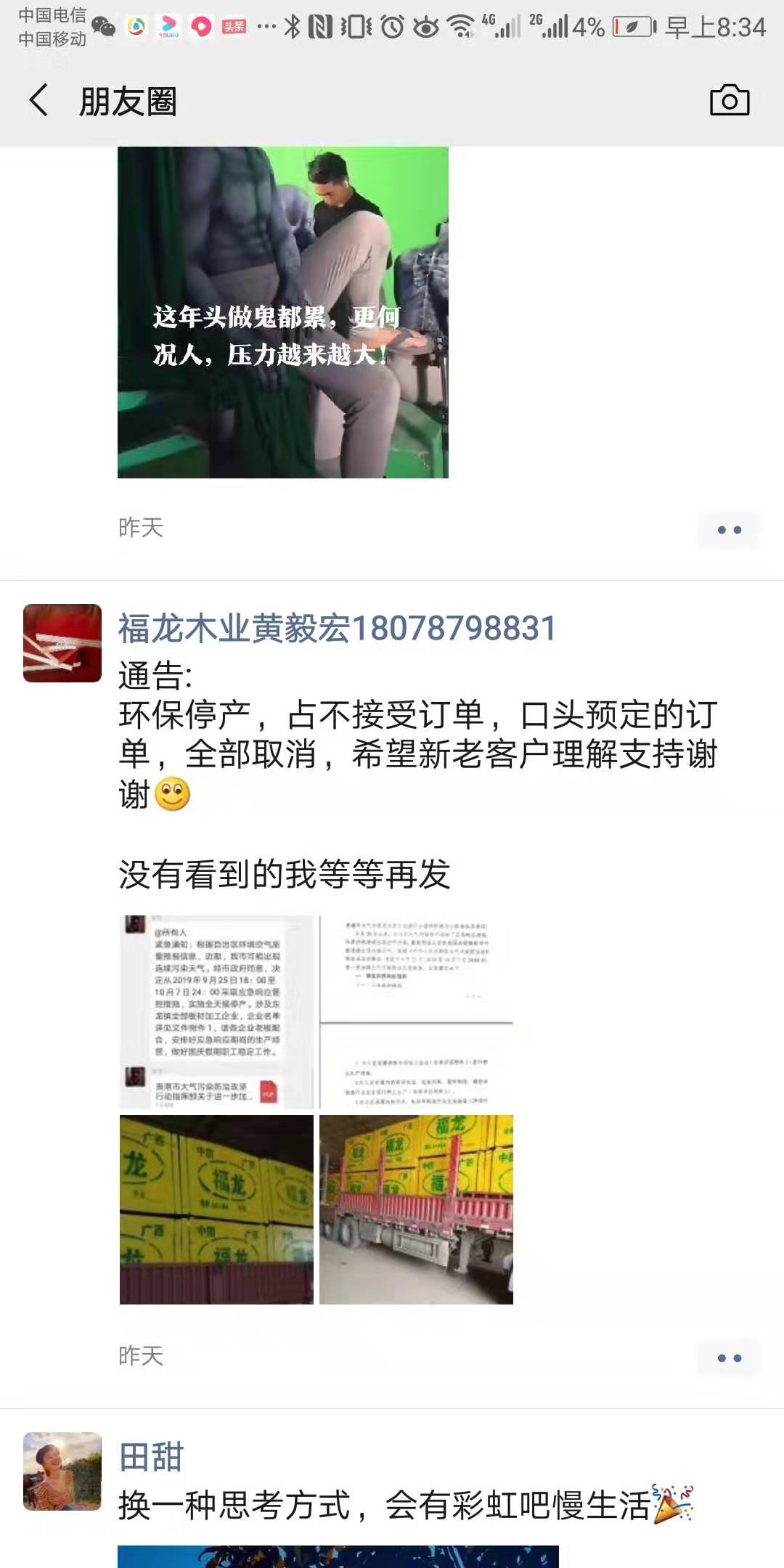Tap the two-dot comment button under the video post

pos(730,530)
